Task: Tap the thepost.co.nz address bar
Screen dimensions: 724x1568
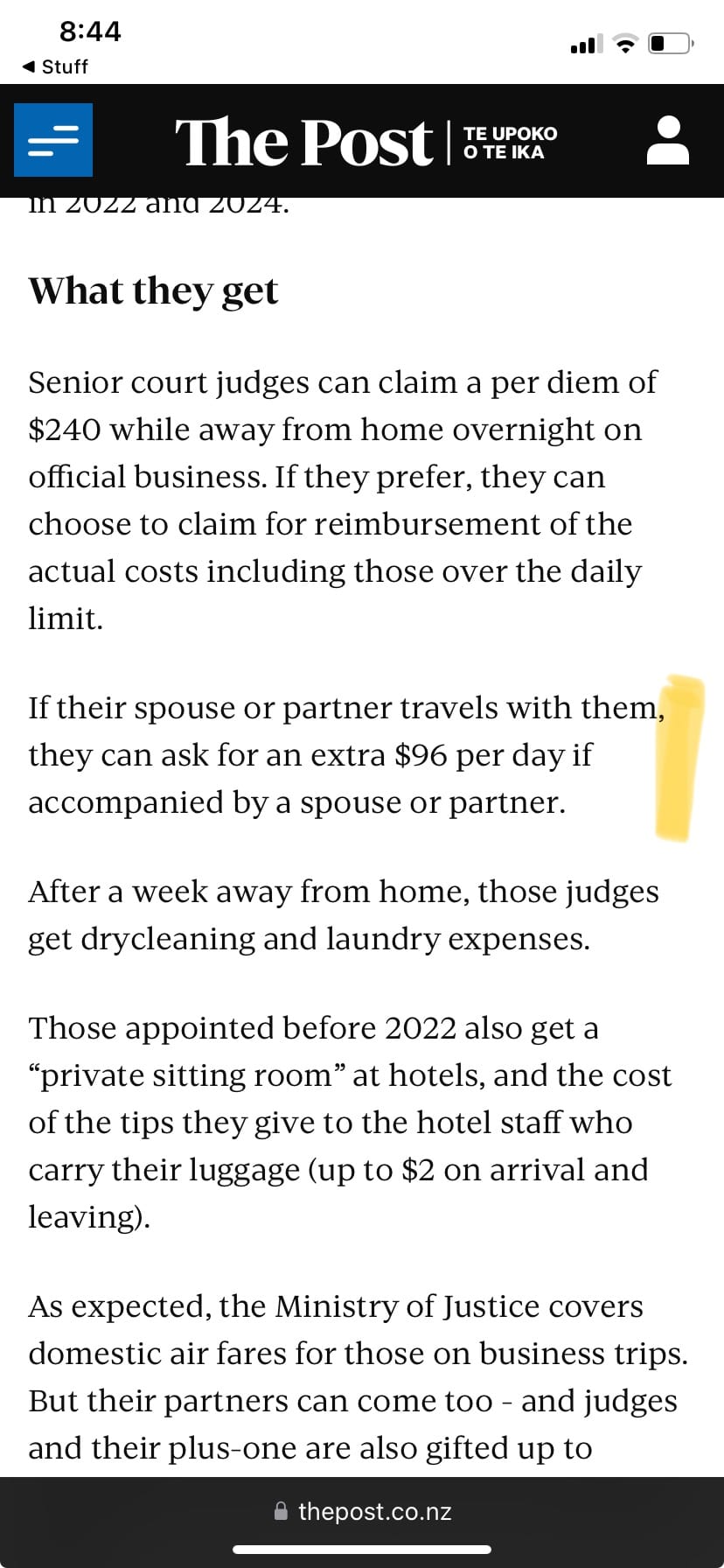Action: pos(362,1511)
